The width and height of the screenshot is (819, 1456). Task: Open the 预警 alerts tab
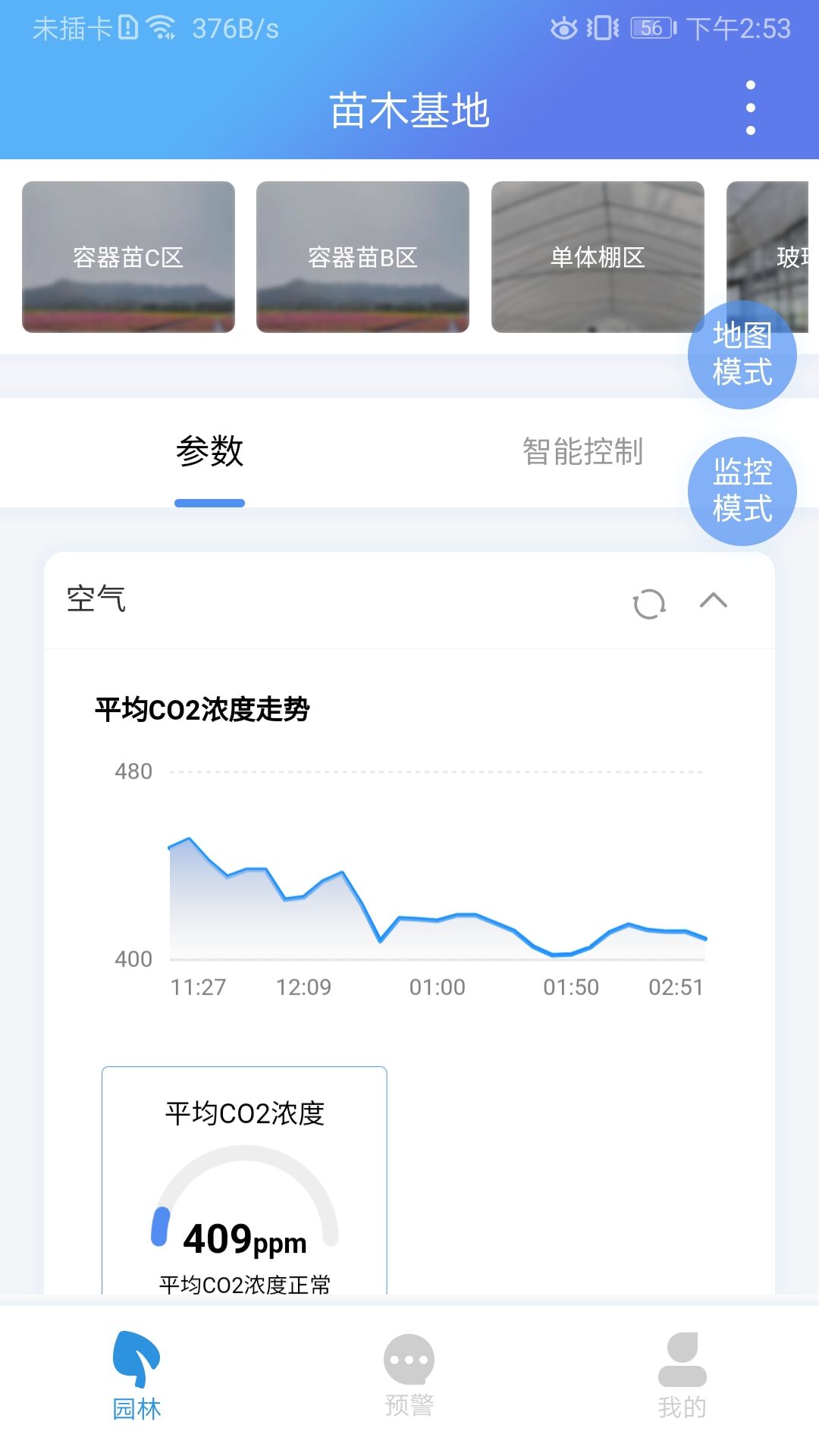(x=409, y=1376)
